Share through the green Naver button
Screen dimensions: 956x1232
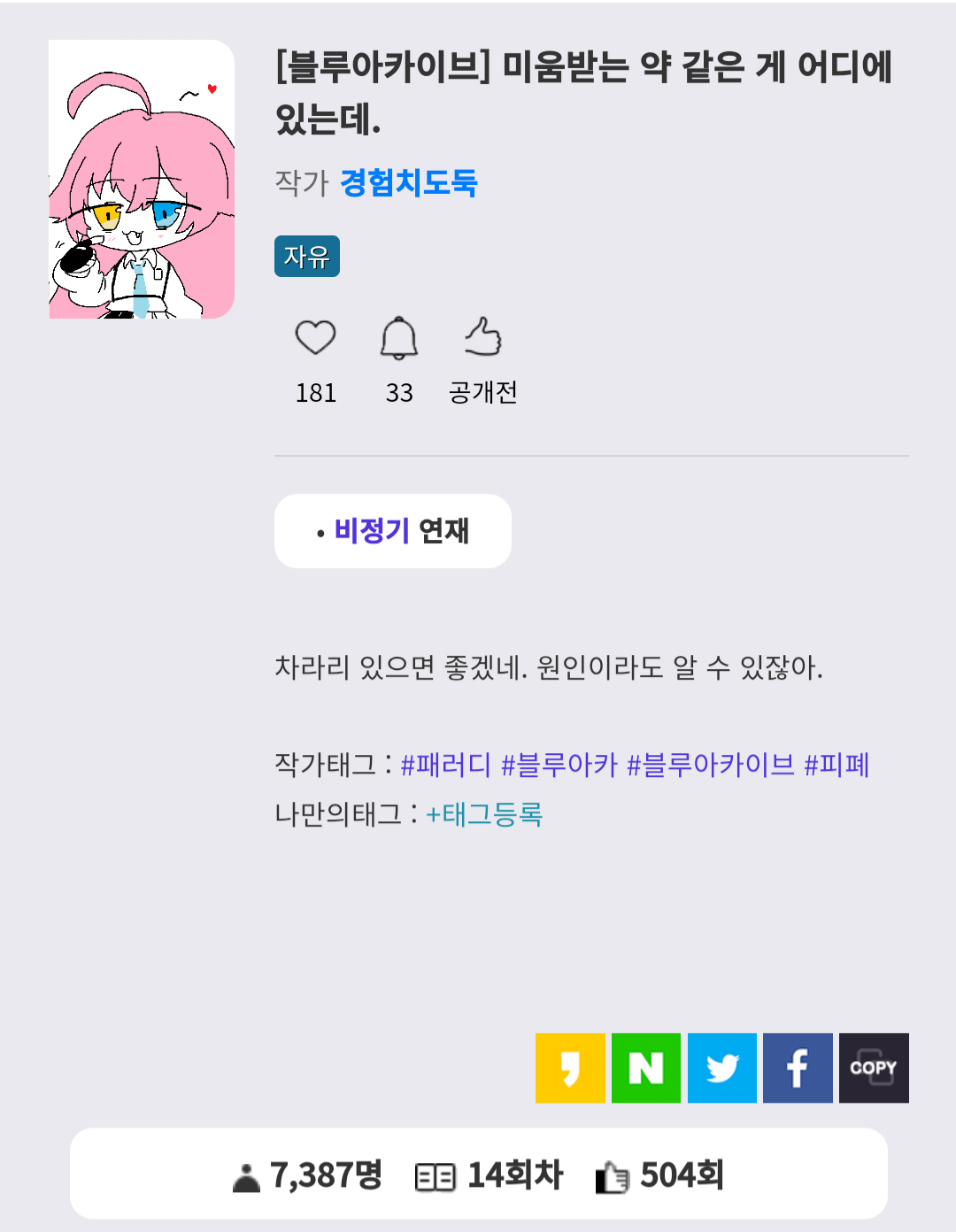point(646,1068)
